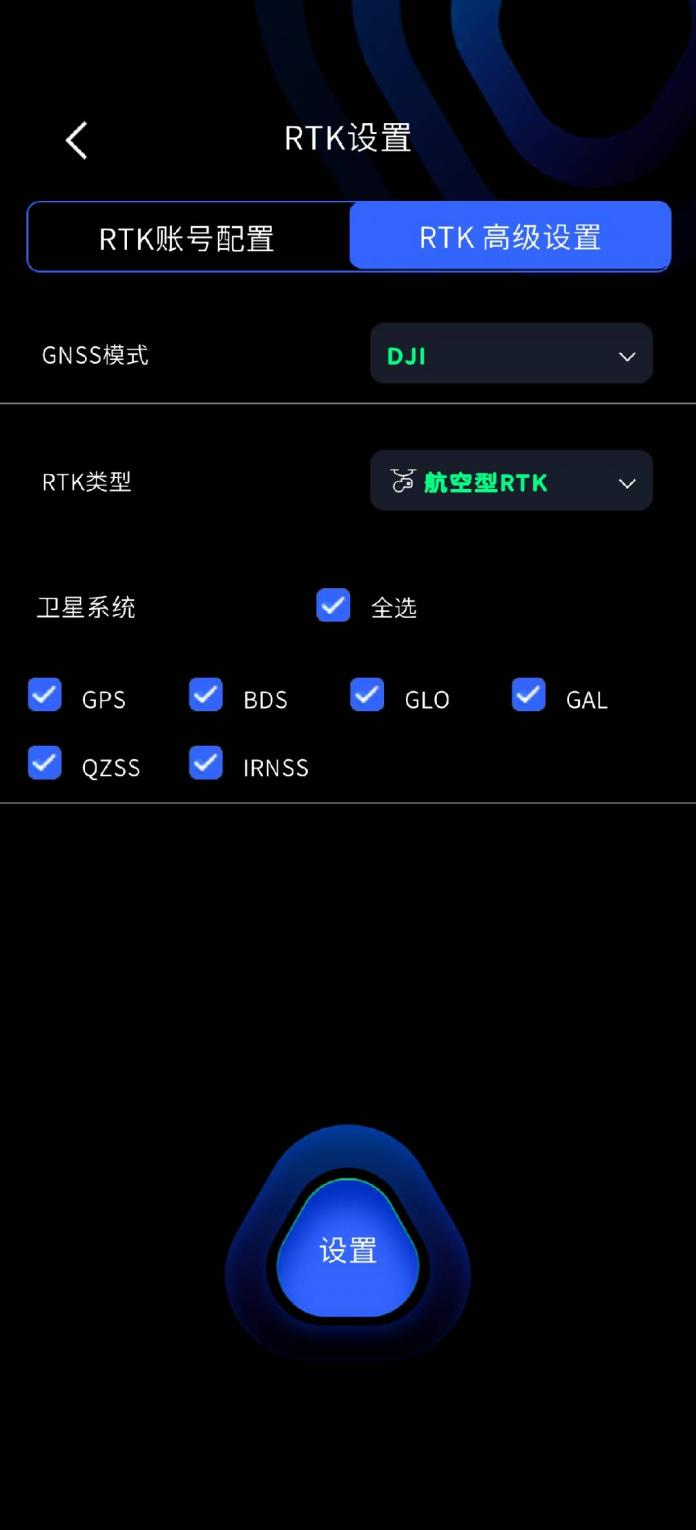The image size is (696, 1530).
Task: Uncheck the 全选 checkbox
Action: 333,605
